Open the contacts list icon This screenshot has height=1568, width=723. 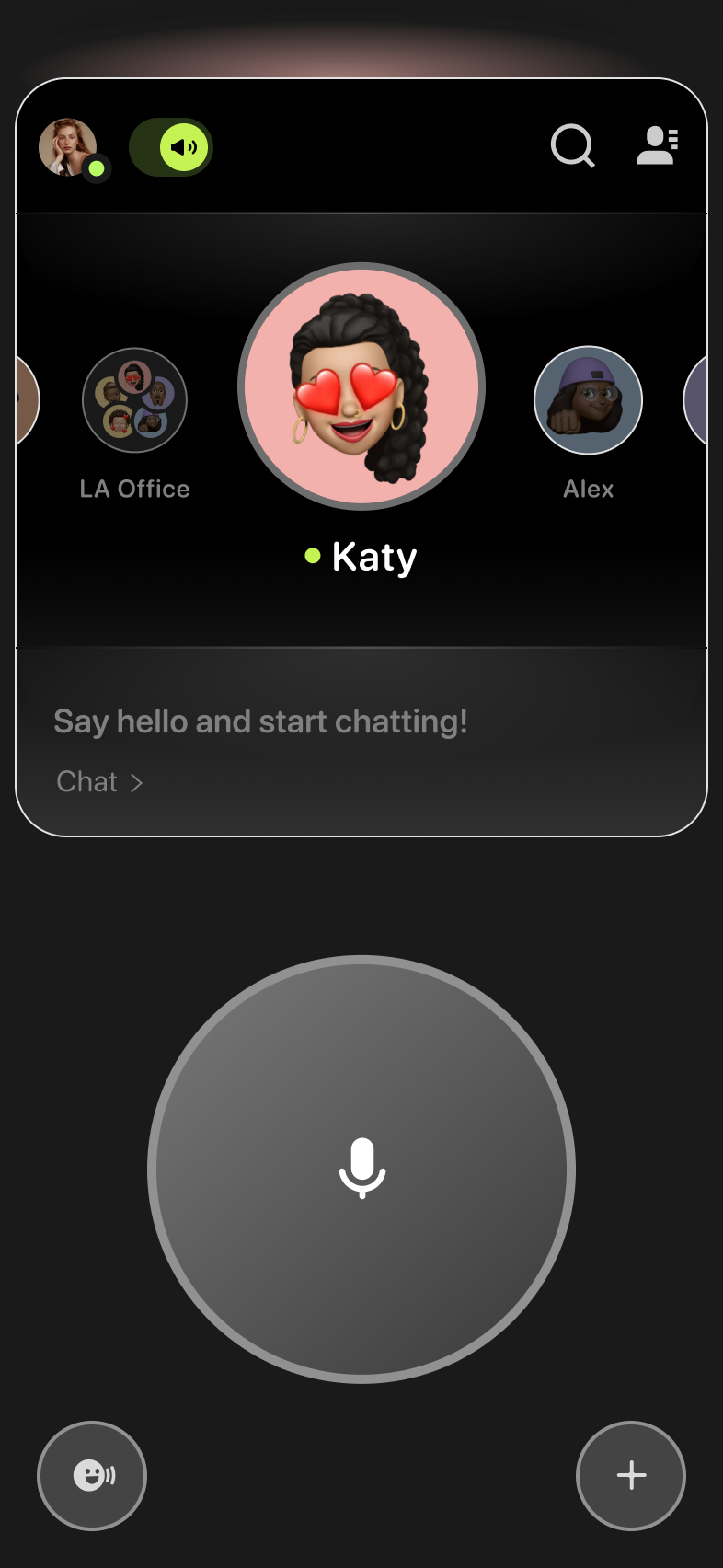coord(657,146)
